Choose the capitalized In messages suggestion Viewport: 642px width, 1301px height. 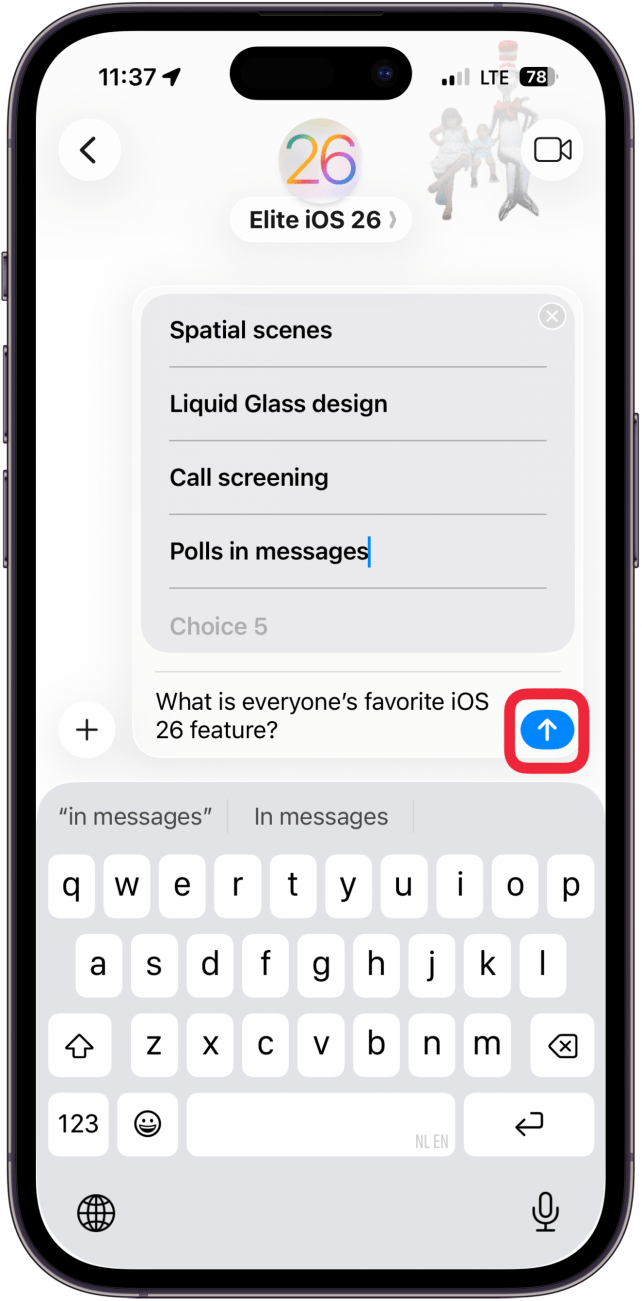tap(321, 817)
